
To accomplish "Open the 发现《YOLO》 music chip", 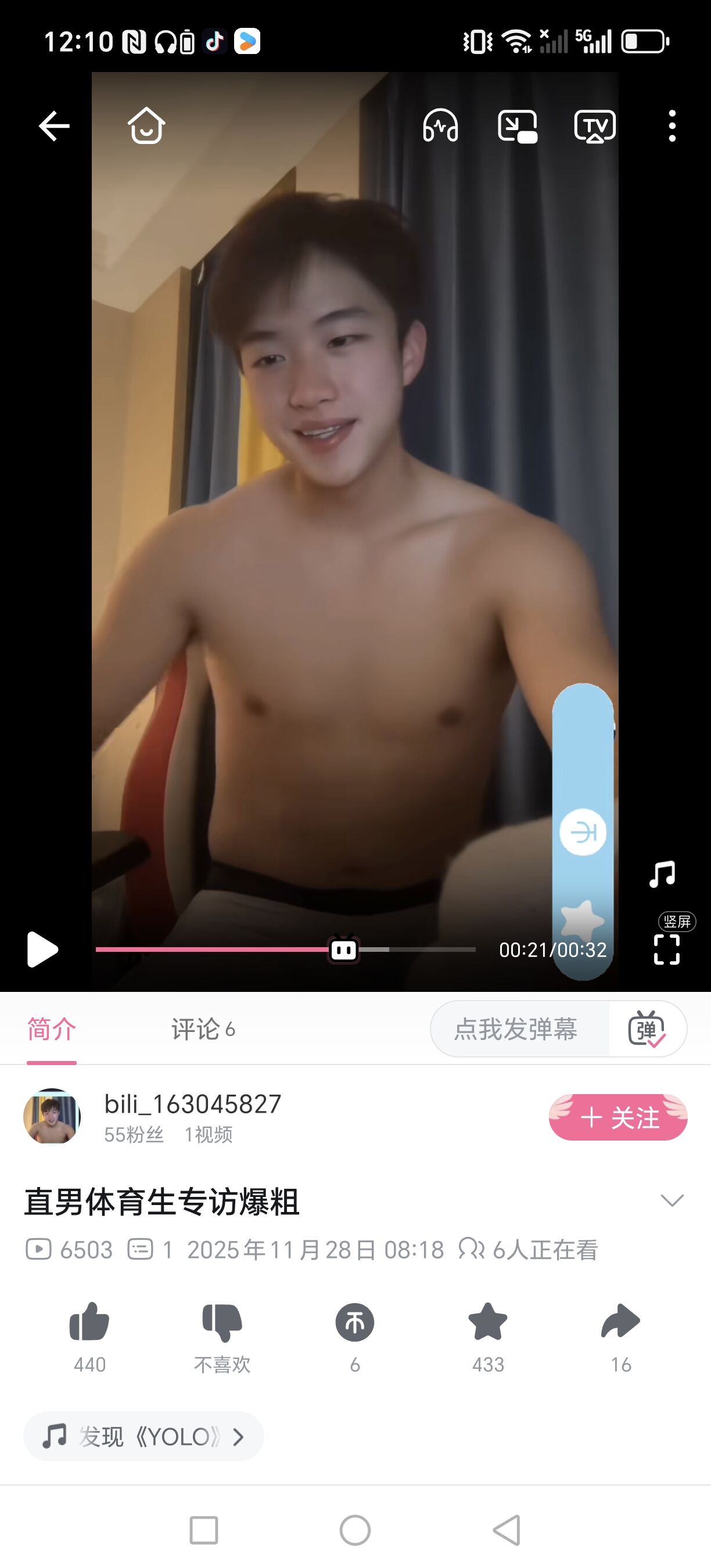I will (143, 1437).
